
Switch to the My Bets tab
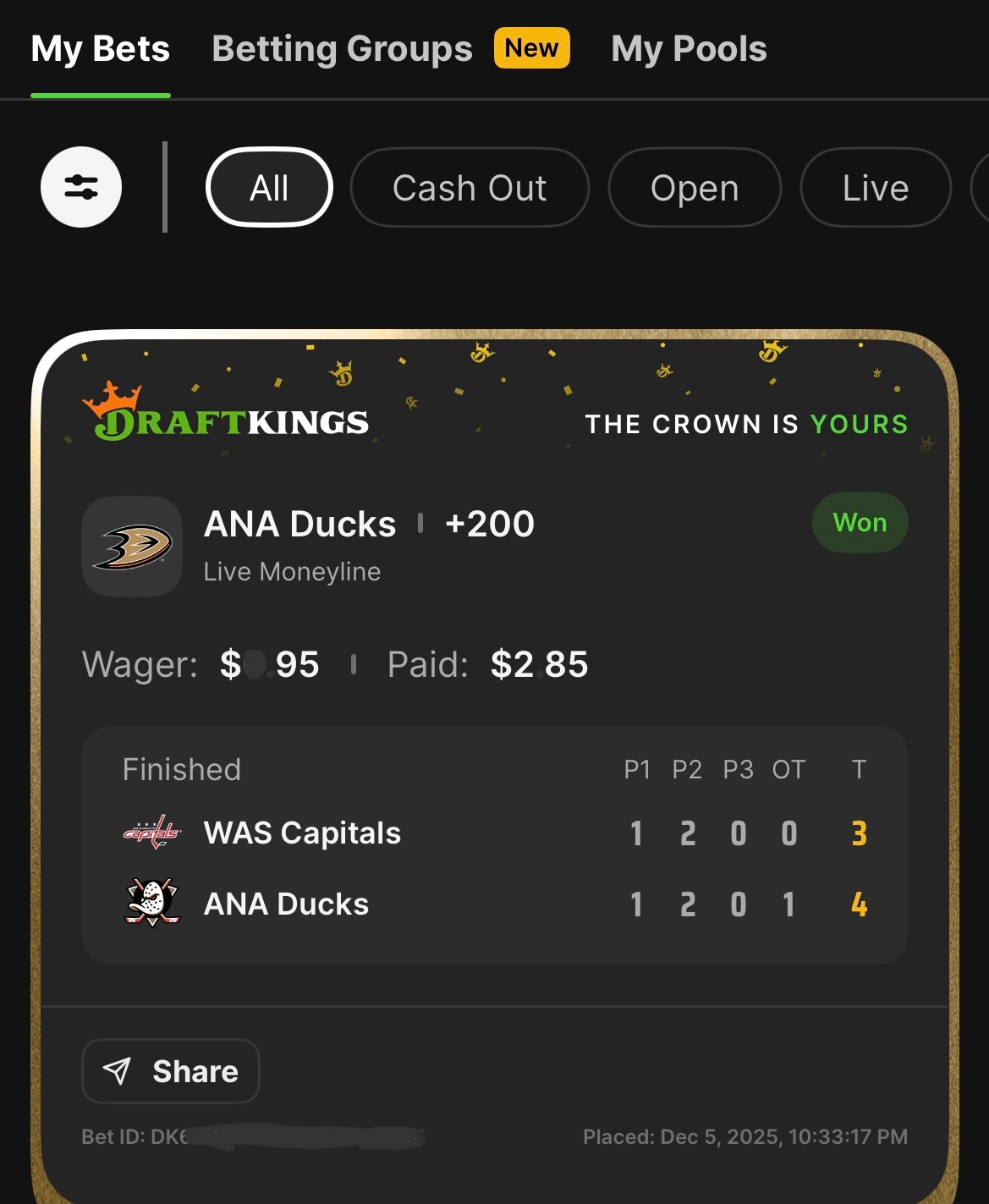tap(101, 49)
